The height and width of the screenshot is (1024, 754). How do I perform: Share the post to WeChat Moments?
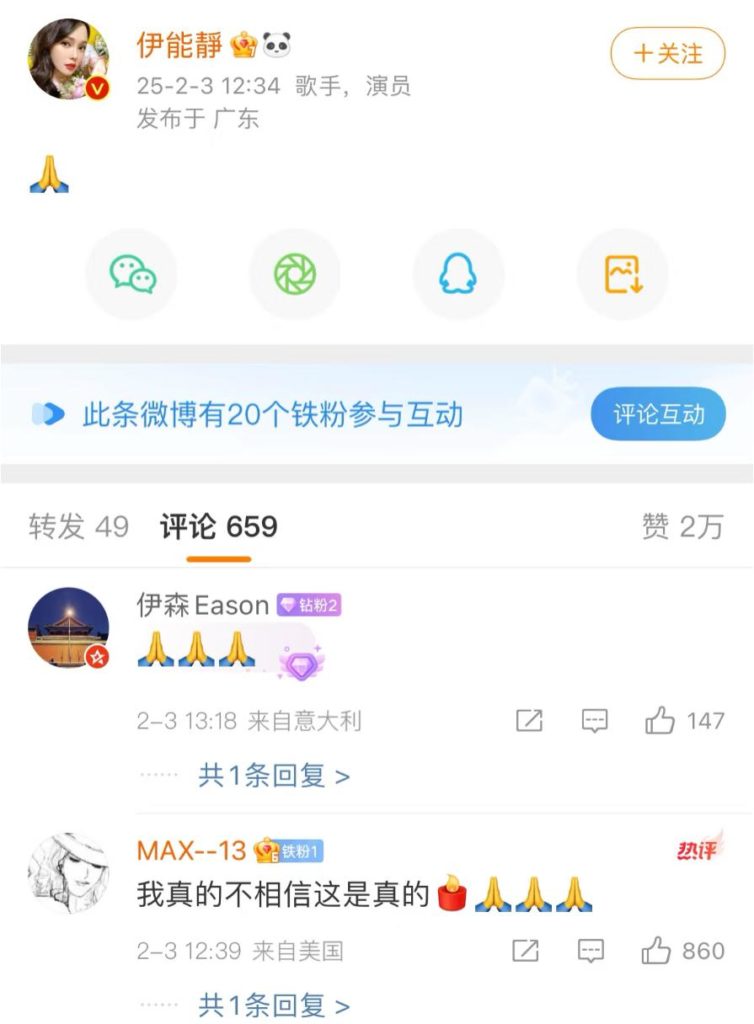point(295,274)
